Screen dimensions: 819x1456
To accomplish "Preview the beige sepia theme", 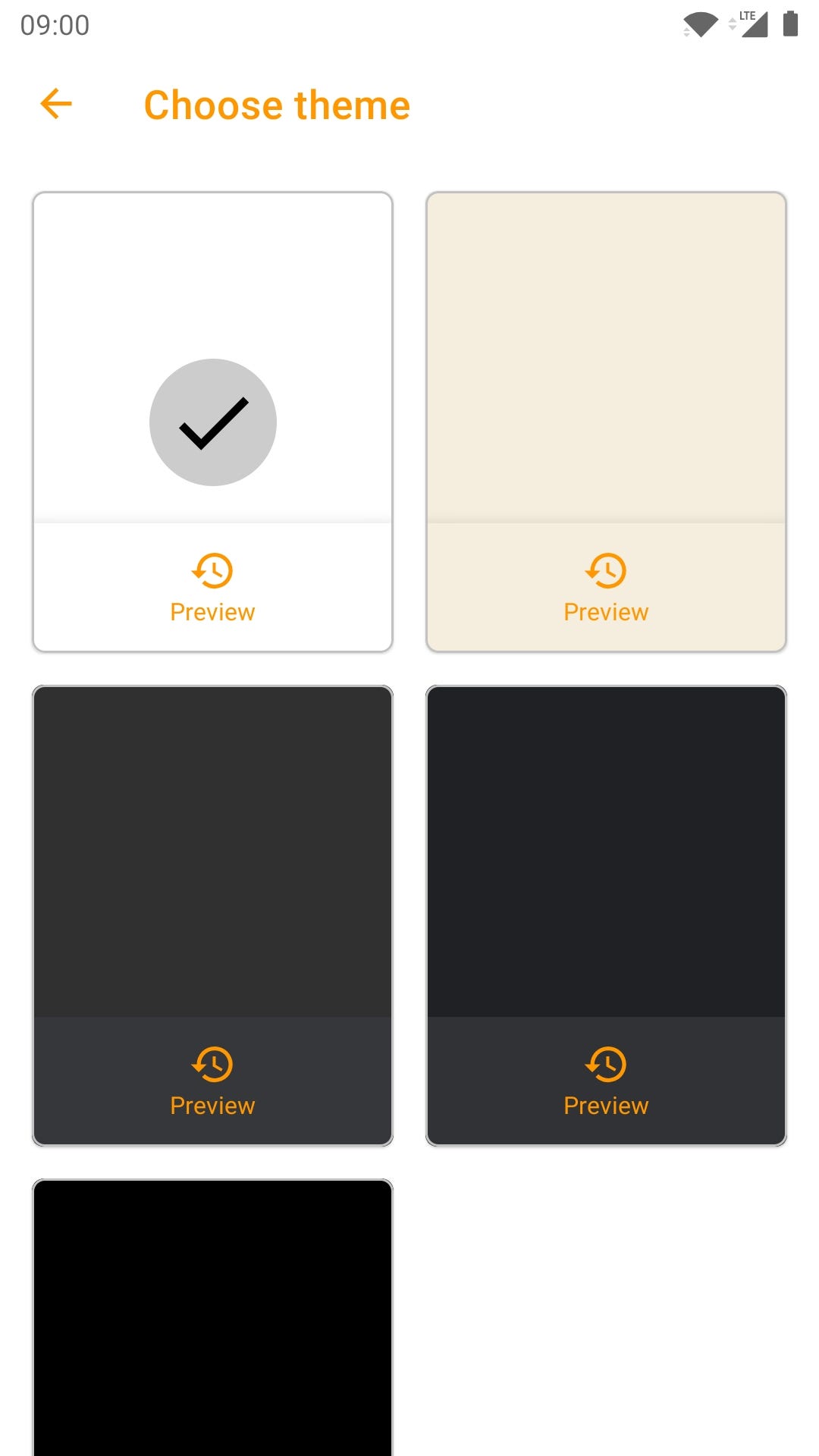I will (606, 588).
